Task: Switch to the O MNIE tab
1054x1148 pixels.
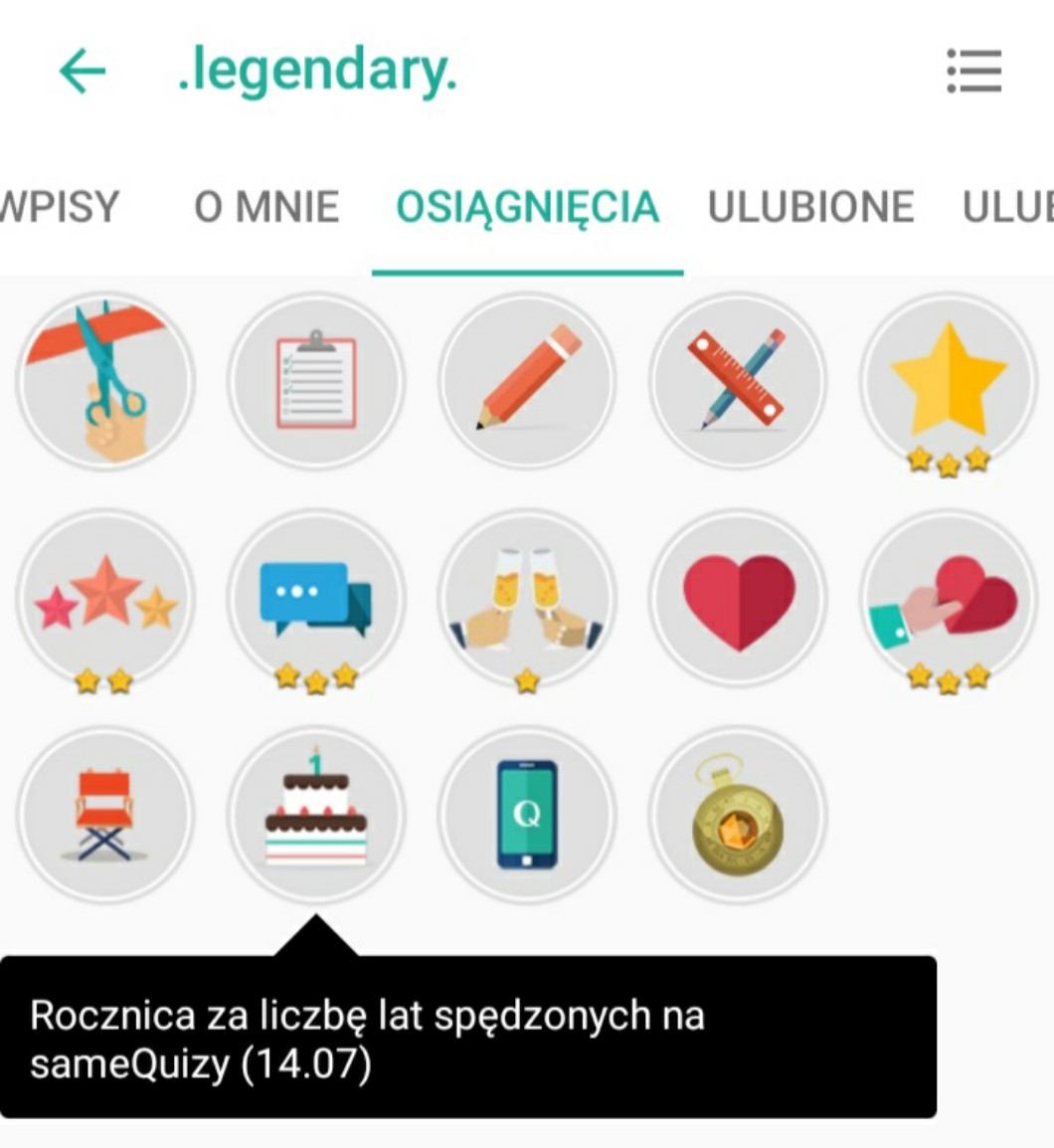Action: coord(266,207)
